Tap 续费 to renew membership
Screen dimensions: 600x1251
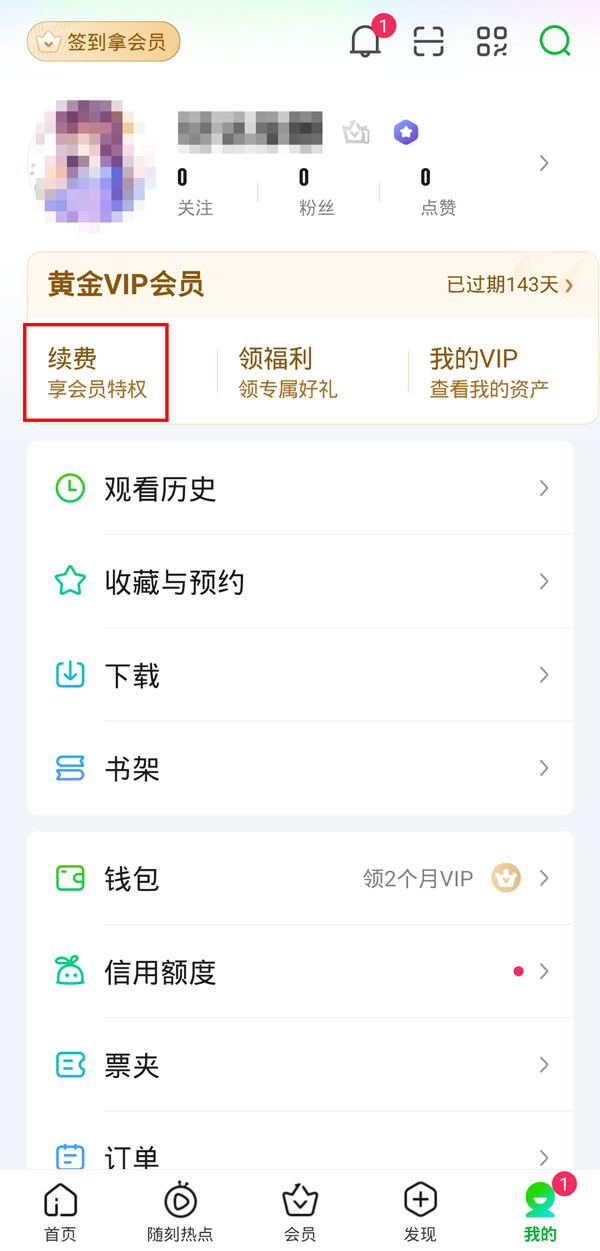96,372
